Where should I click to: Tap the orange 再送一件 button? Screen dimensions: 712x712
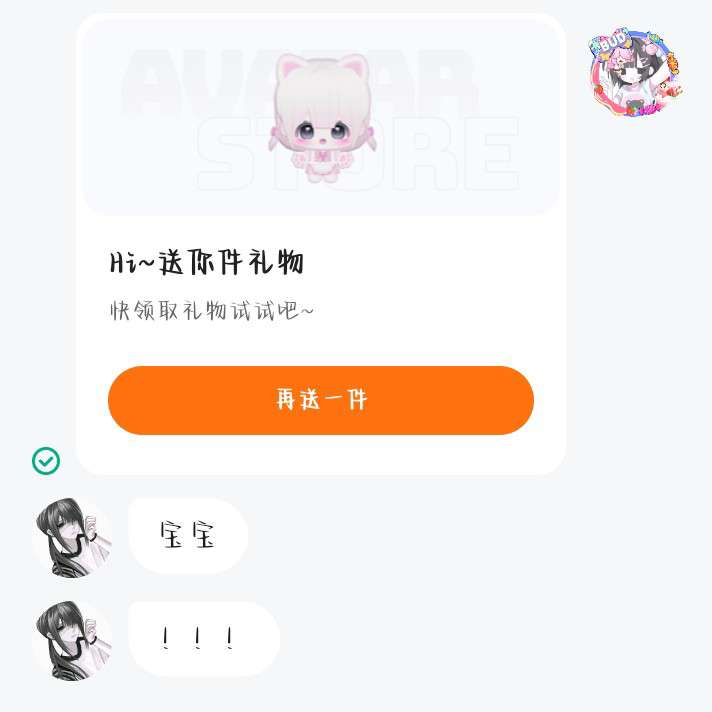click(x=320, y=400)
